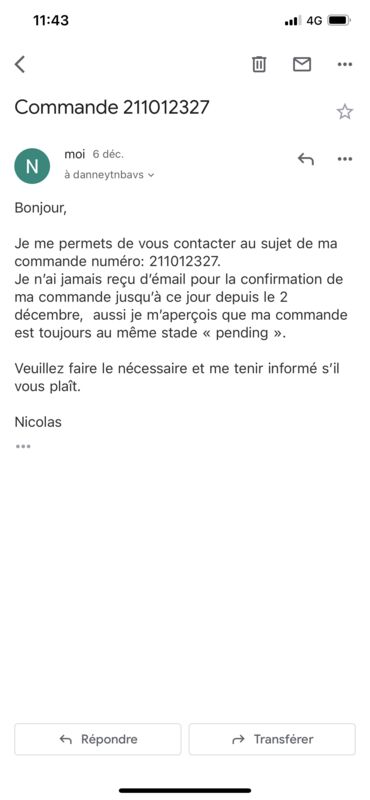Tap the Répondre button
The height and width of the screenshot is (800, 370).
97,739
